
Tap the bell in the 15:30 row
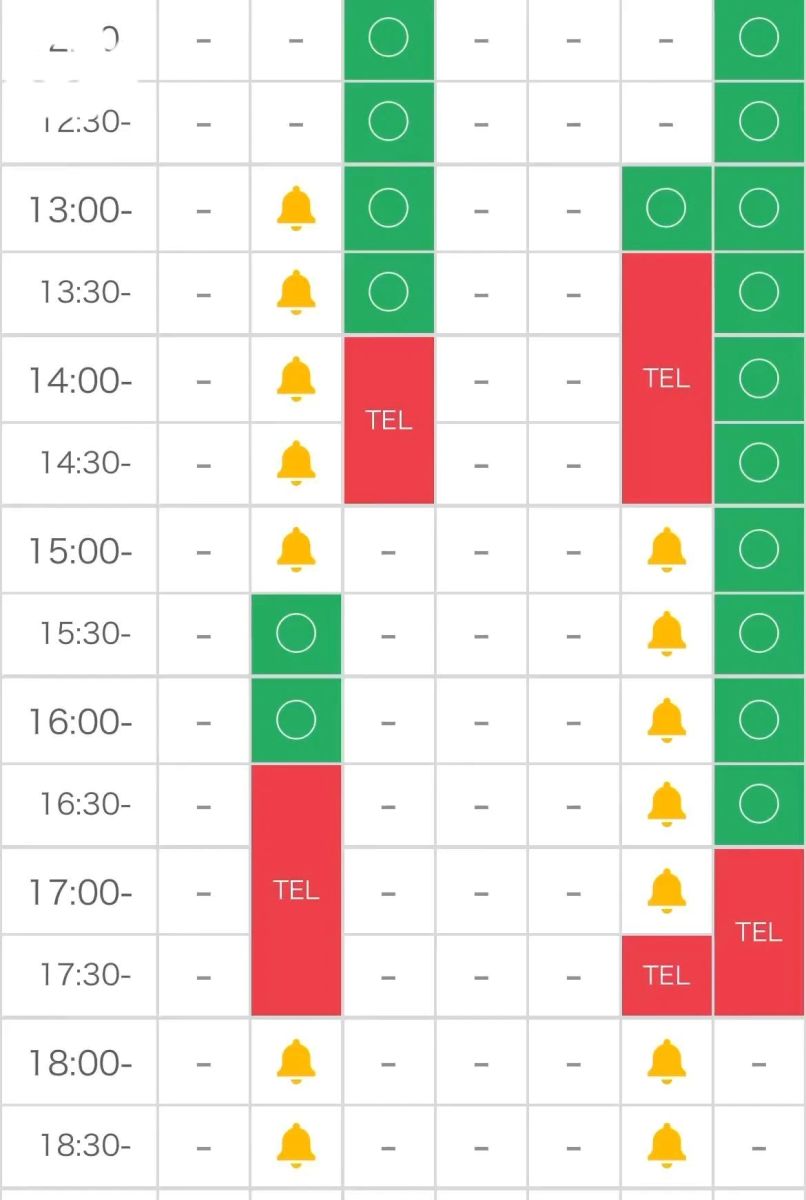666,633
